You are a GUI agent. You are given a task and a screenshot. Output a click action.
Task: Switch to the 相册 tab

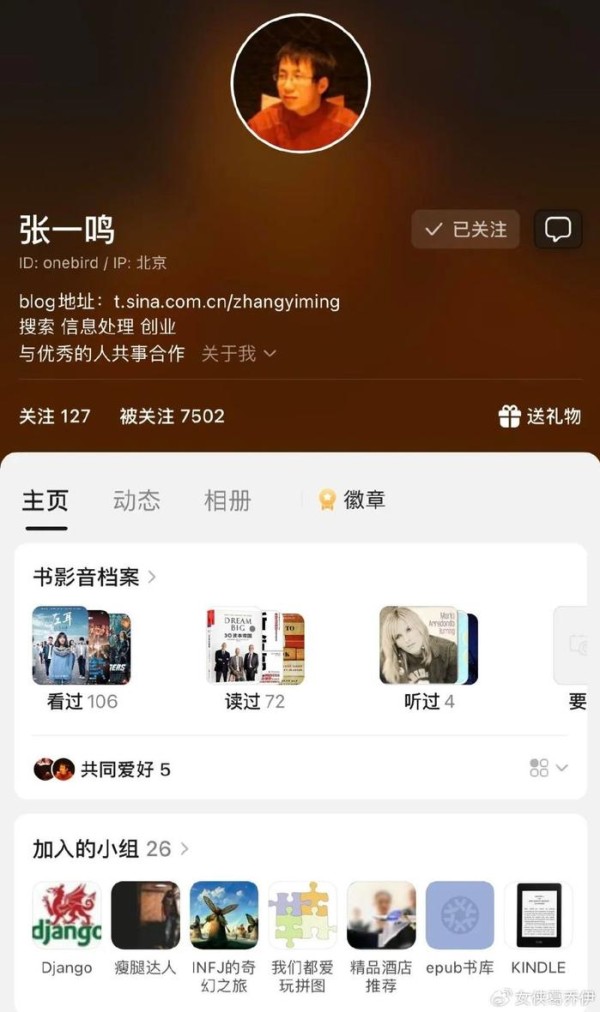click(227, 500)
